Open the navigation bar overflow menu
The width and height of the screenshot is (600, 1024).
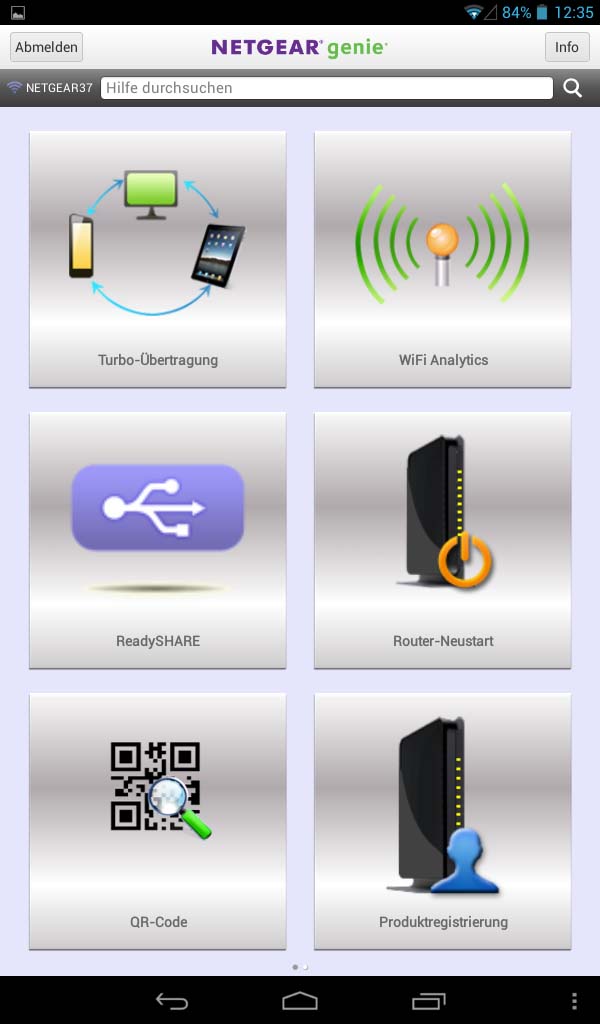(x=574, y=1000)
